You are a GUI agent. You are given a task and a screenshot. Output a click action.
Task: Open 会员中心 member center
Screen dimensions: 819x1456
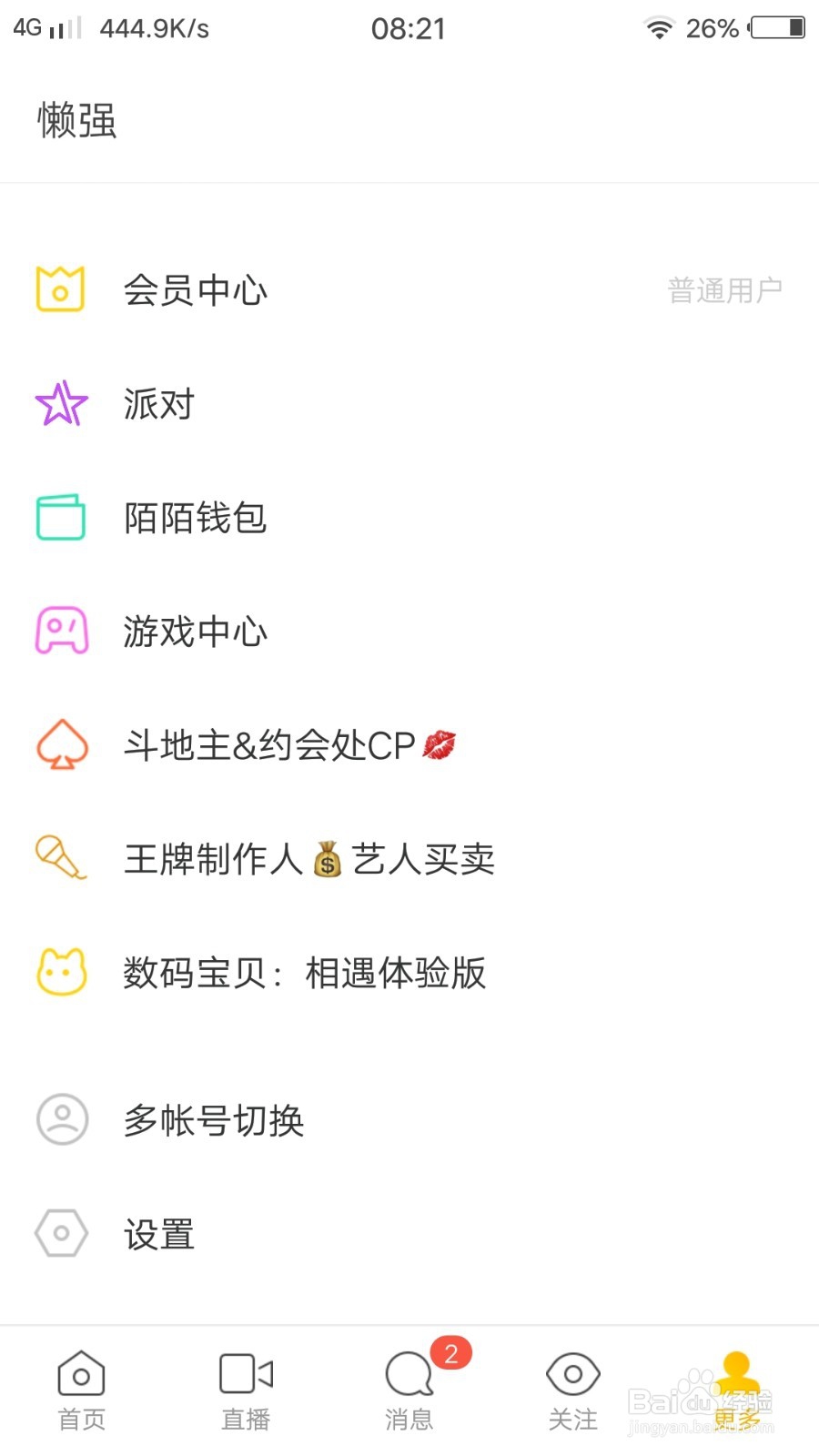pos(409,290)
